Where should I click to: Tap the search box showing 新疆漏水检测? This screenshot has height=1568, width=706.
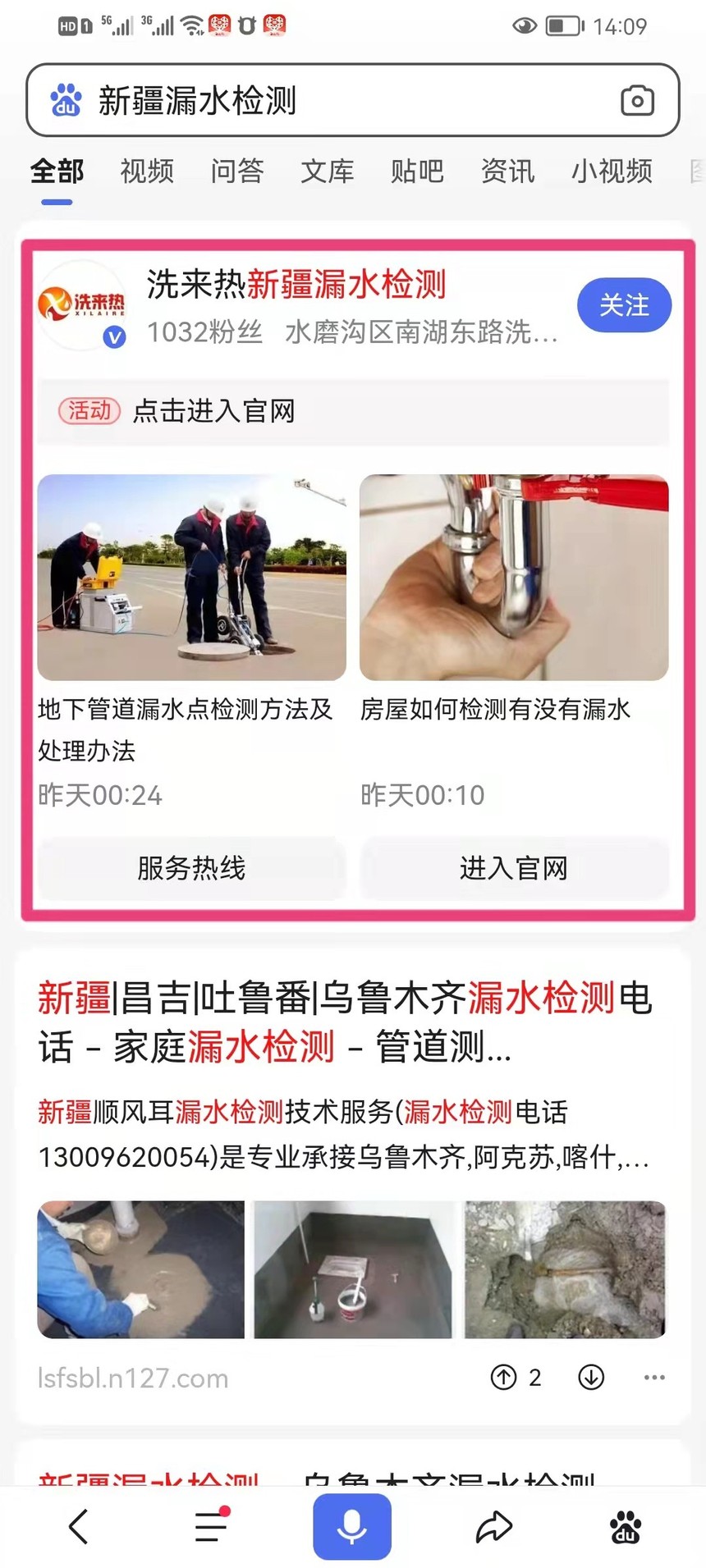(x=353, y=100)
